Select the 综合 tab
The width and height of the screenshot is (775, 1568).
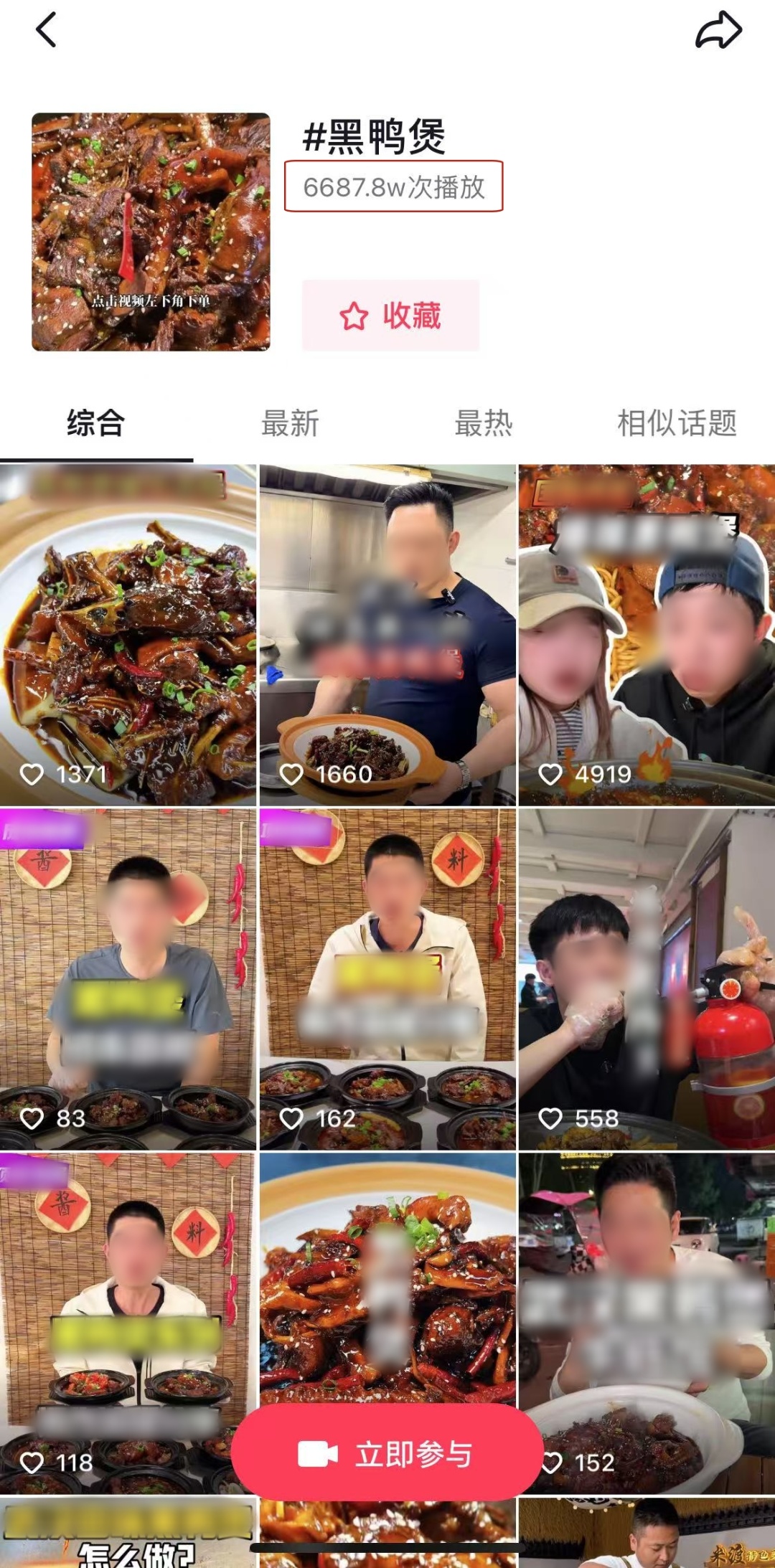[x=96, y=423]
